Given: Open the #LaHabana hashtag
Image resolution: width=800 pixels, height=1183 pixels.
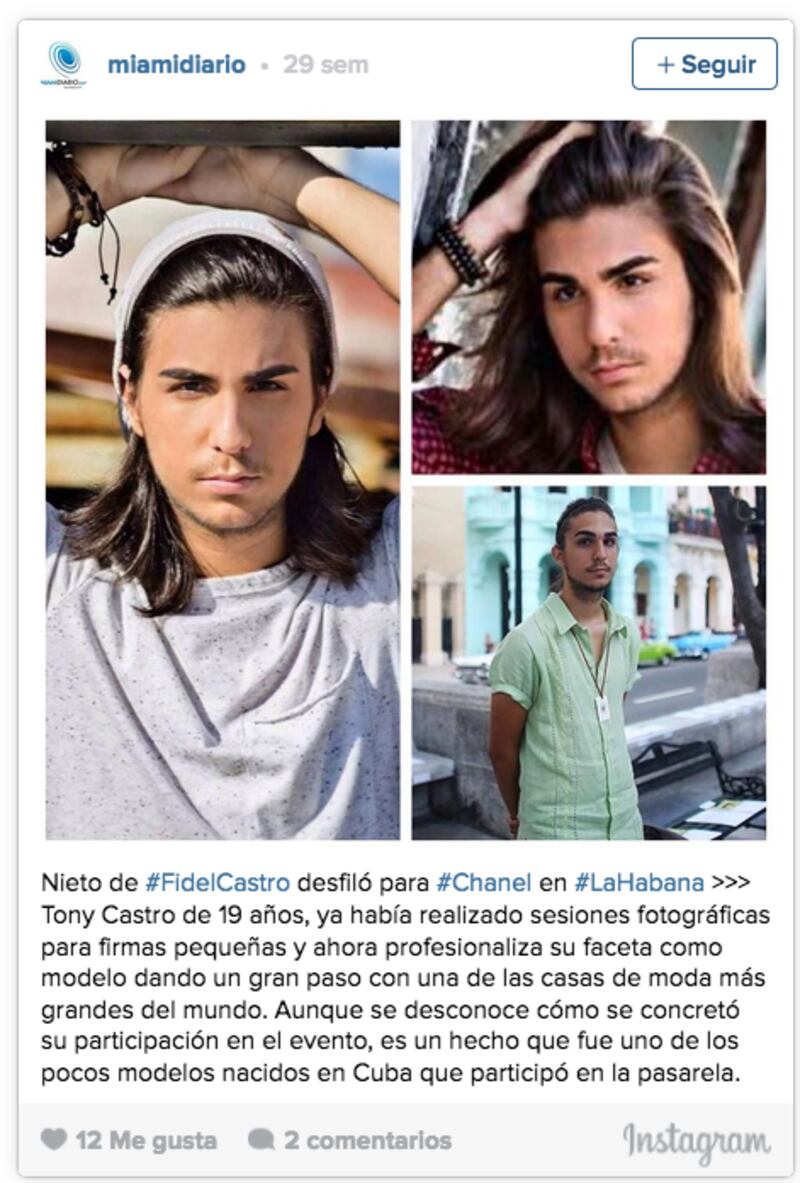Looking at the screenshot, I should 639,884.
